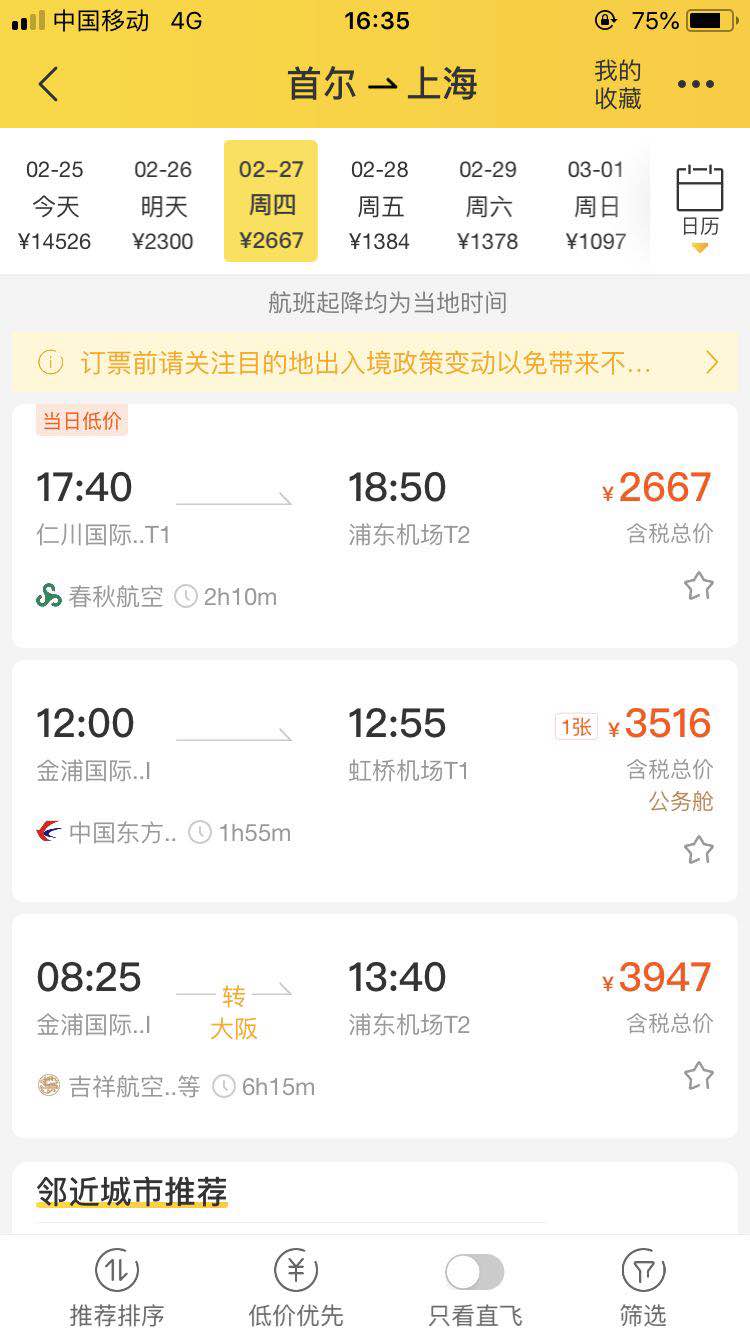Open the 日历 calendar picker

(700, 205)
